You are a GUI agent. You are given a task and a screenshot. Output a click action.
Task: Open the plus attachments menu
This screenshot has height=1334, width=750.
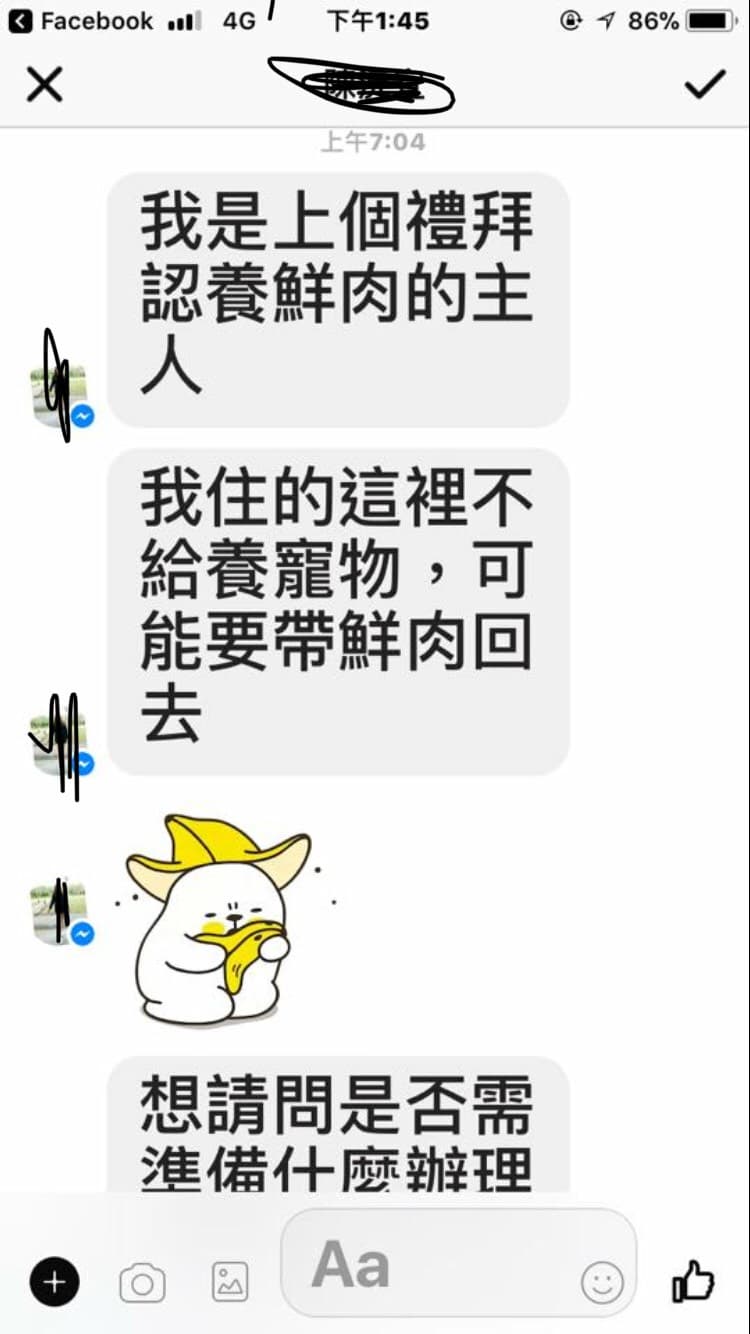(x=54, y=1281)
